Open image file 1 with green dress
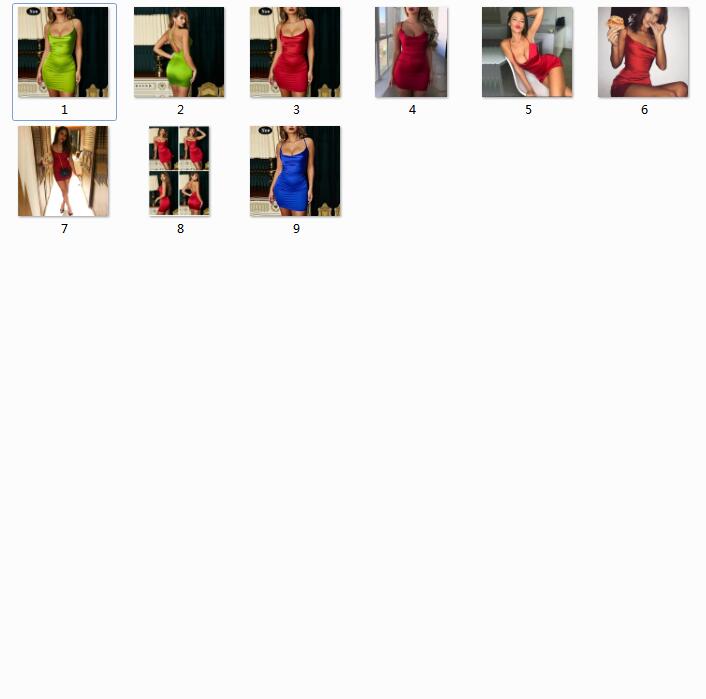This screenshot has width=706, height=699. click(x=63, y=53)
